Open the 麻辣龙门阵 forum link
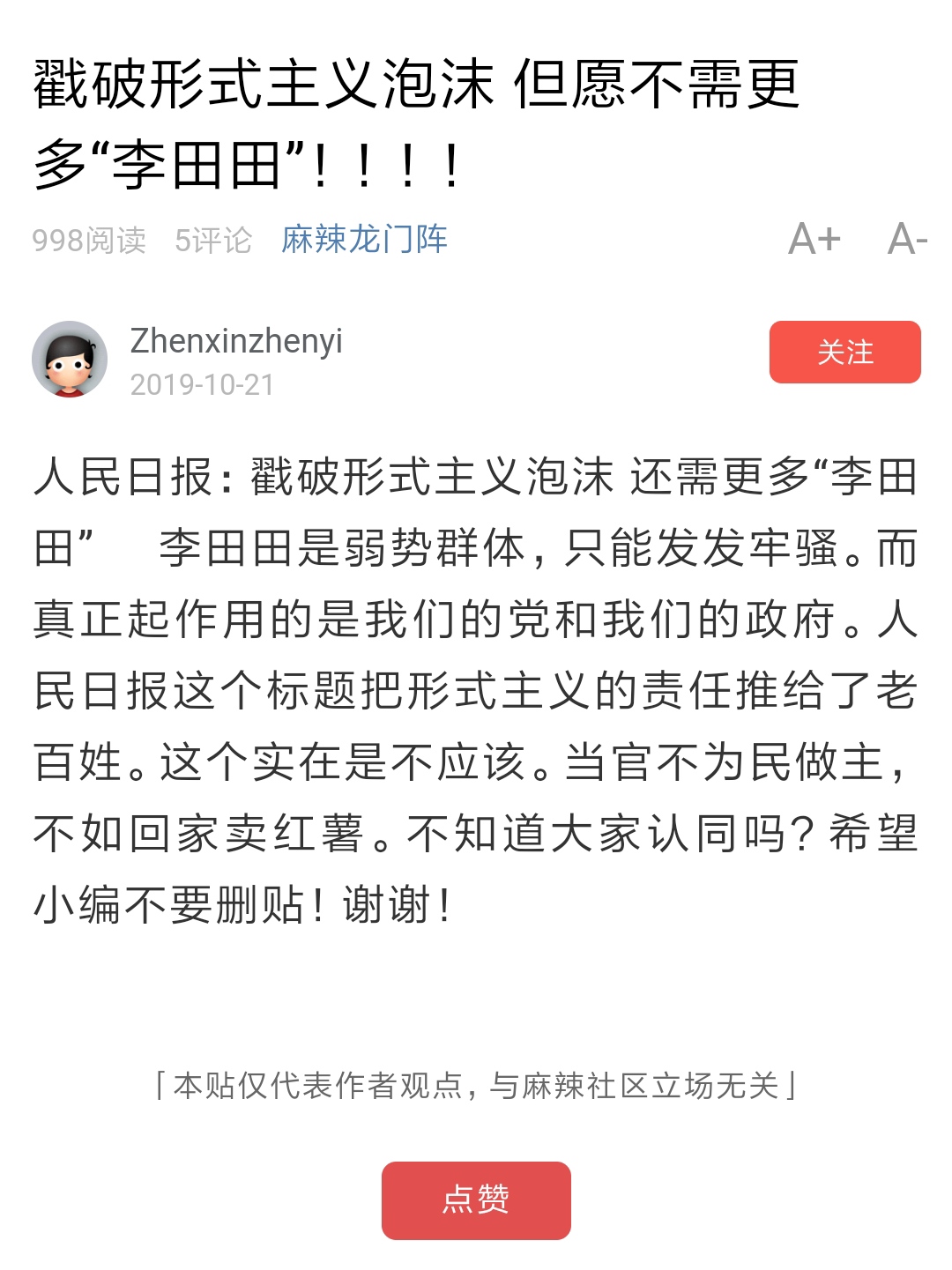Screen dimensions: 952x1270 click(364, 239)
